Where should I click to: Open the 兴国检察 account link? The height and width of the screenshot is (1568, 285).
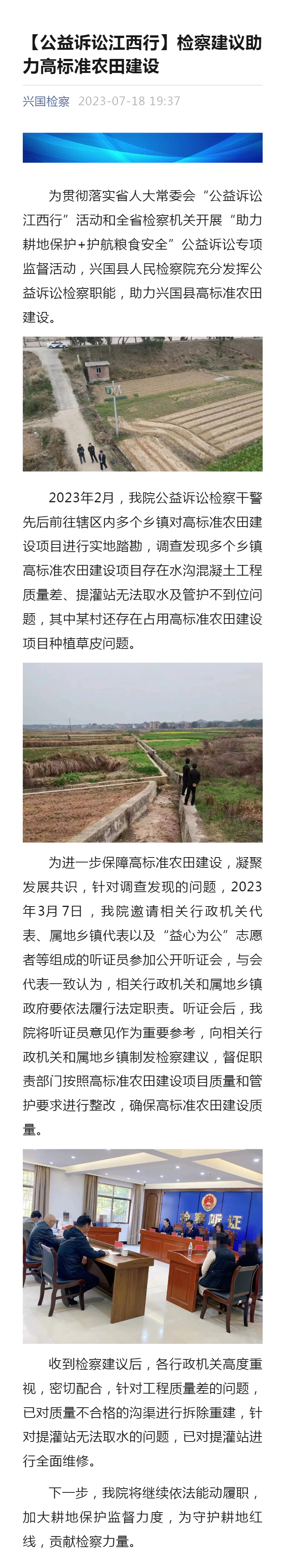[x=46, y=101]
